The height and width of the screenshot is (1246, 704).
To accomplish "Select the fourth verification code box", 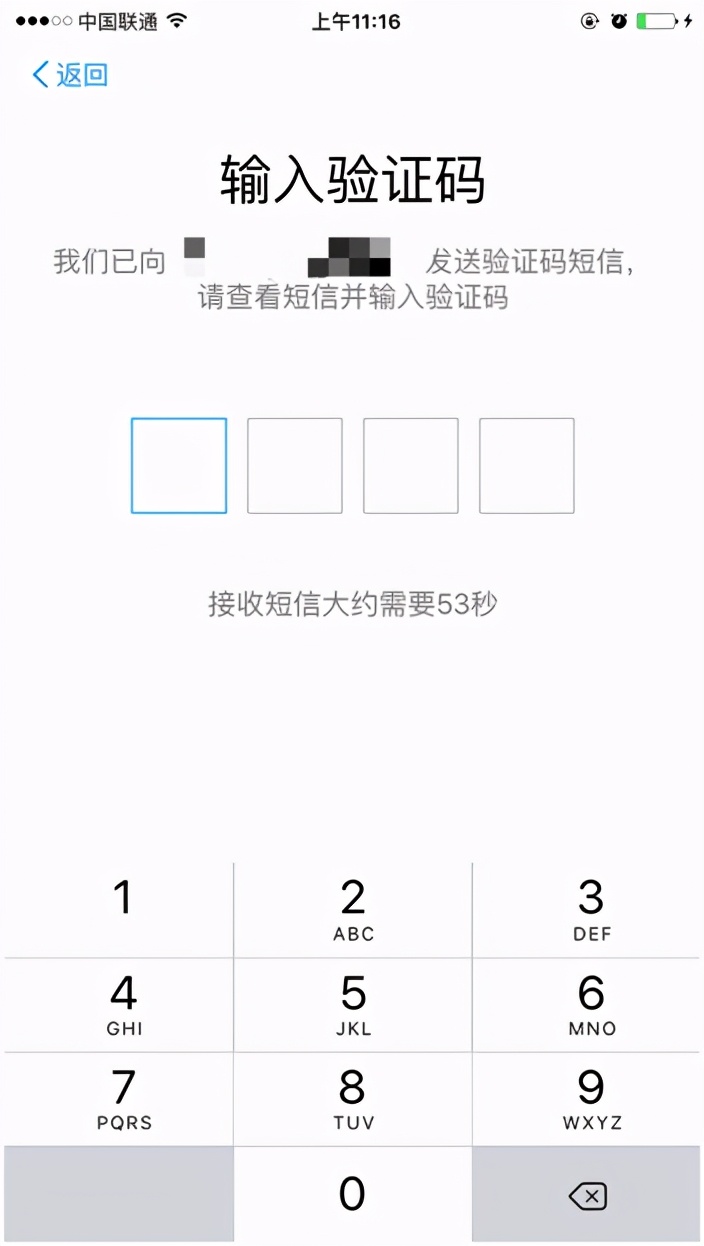I will click(x=527, y=466).
